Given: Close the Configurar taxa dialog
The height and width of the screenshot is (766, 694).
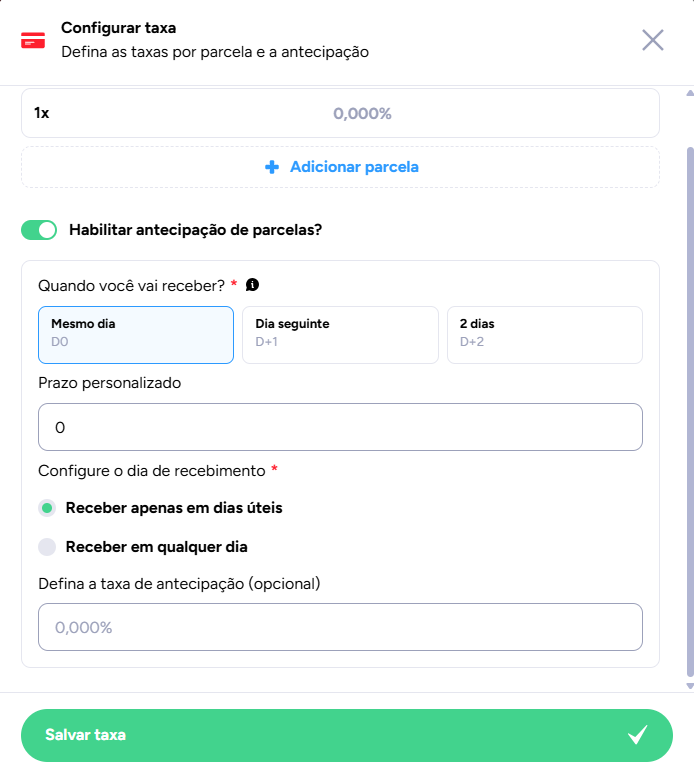Looking at the screenshot, I should 652,40.
